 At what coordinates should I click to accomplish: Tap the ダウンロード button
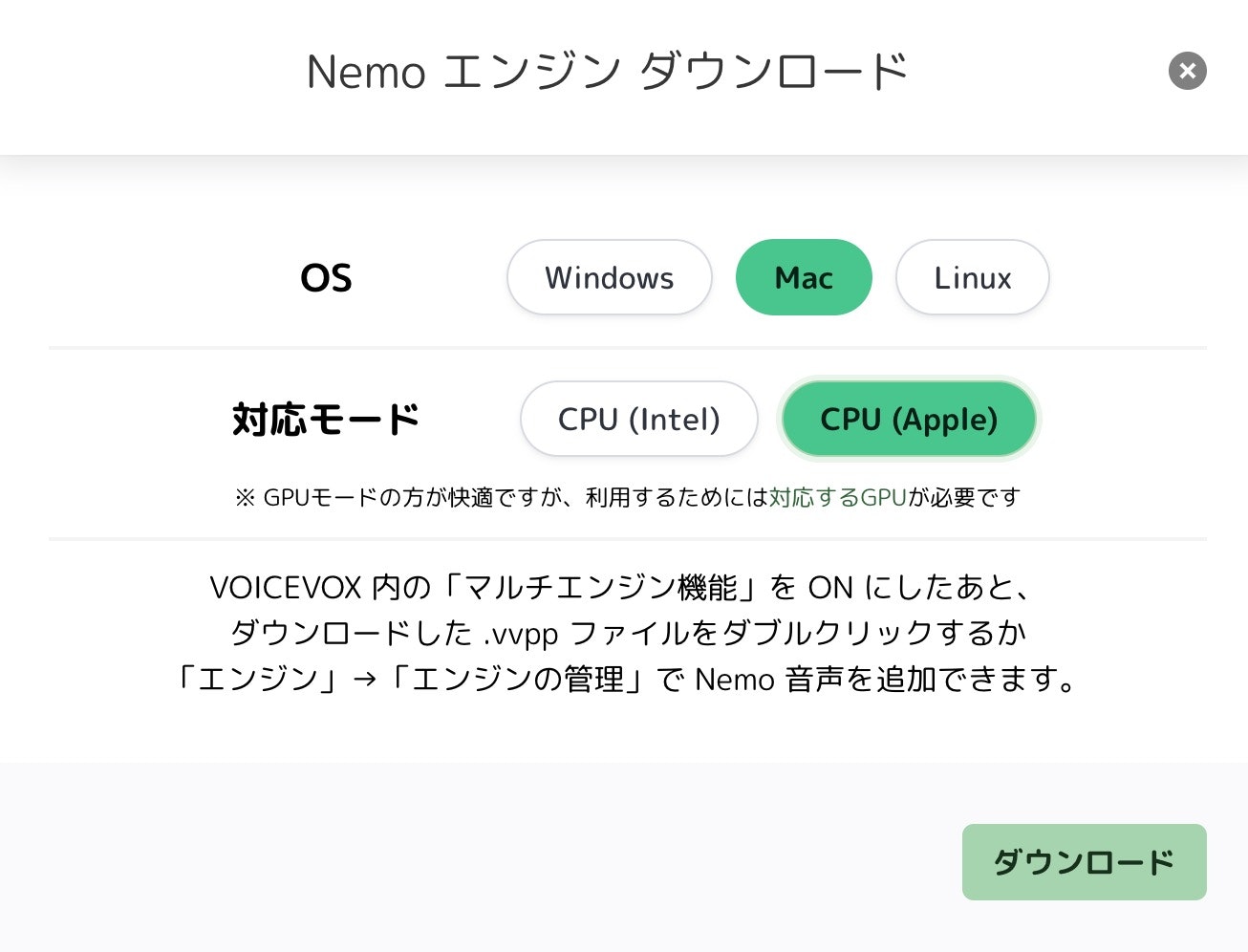point(1084,861)
